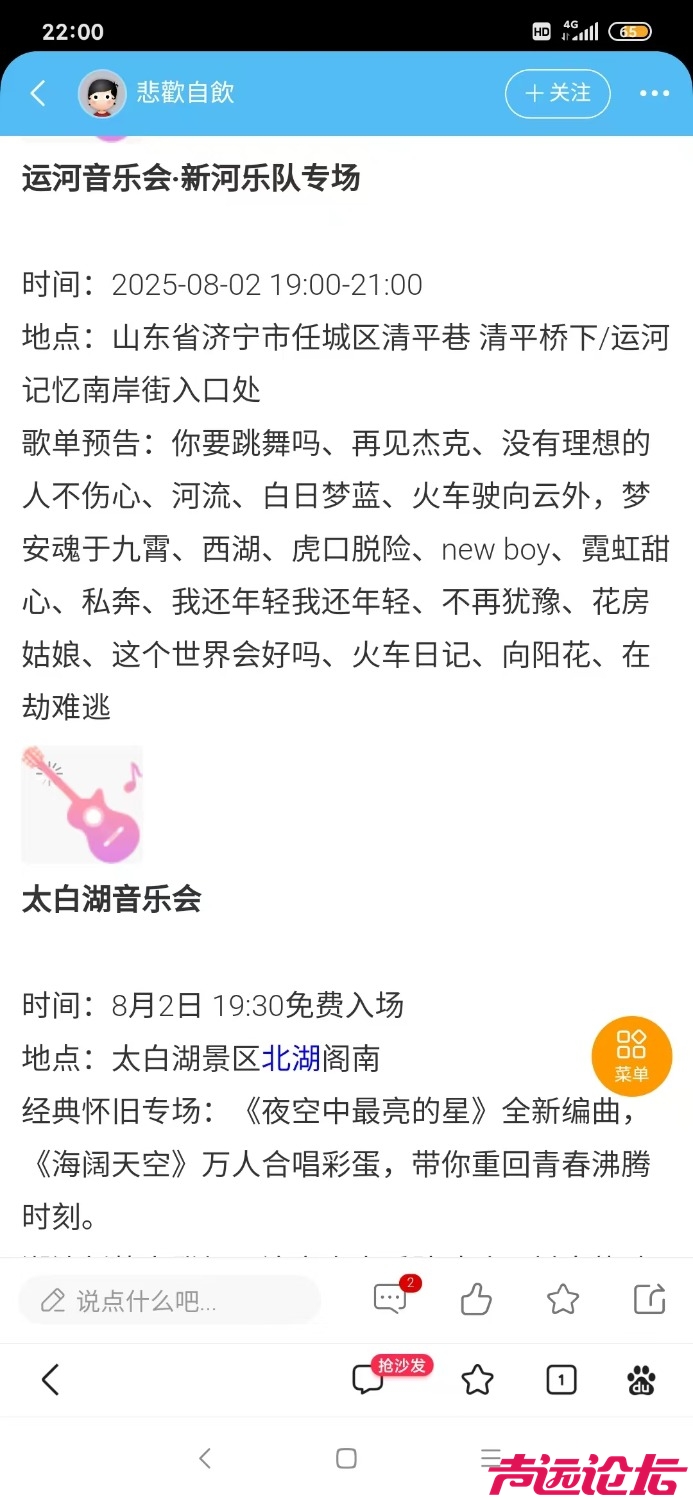Open 悲歡自飲's profile avatar

(x=102, y=94)
